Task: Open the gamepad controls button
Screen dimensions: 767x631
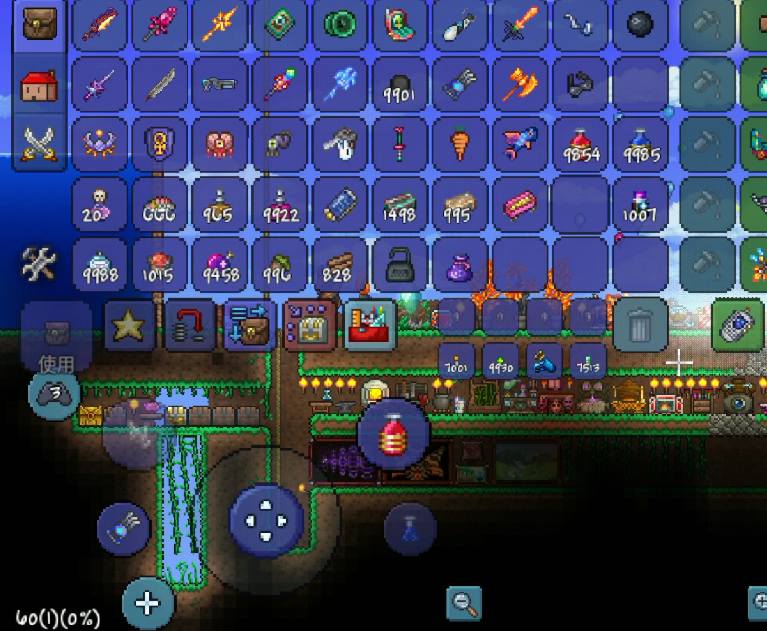Action: 54,393
